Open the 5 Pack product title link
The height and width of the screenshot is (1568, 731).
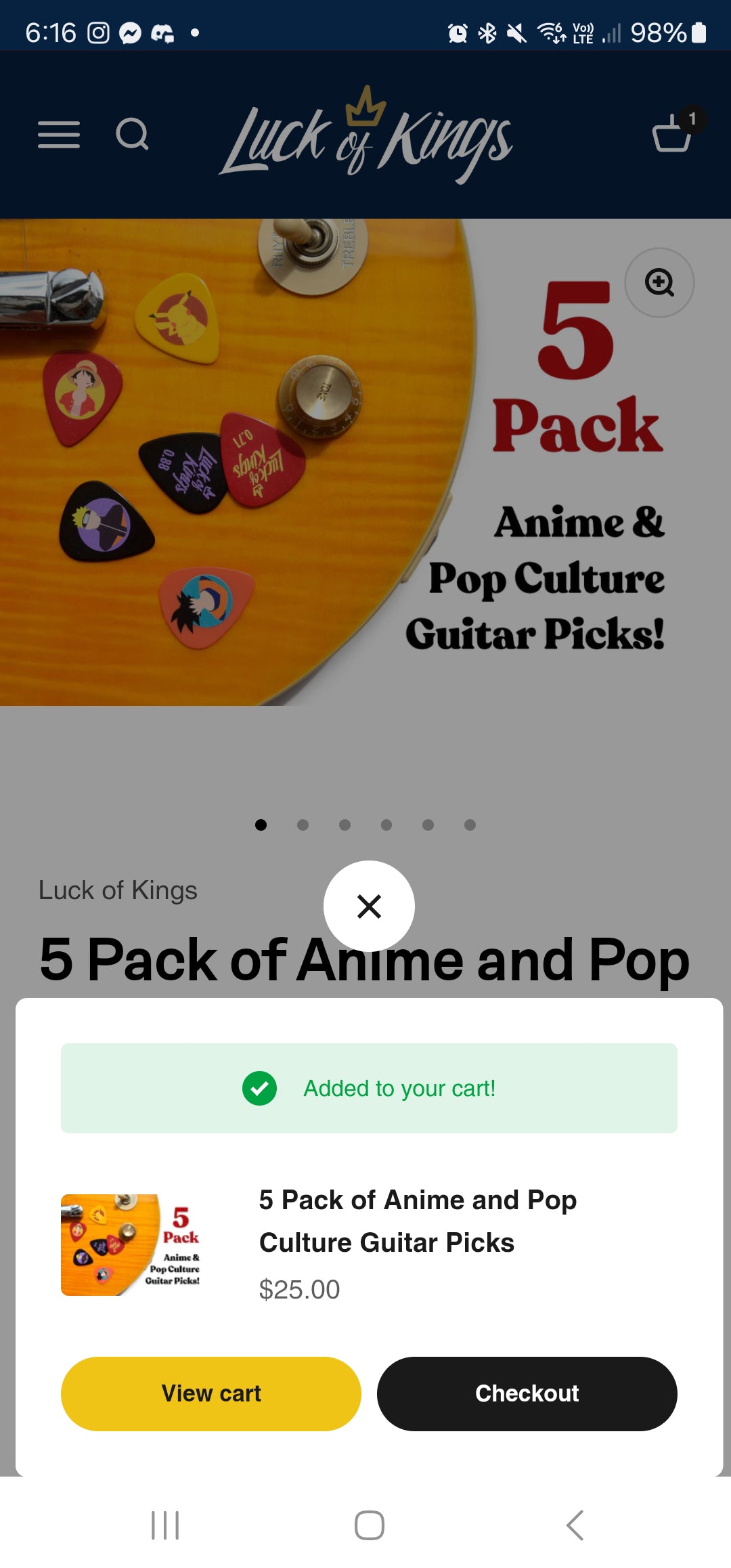[418, 1221]
